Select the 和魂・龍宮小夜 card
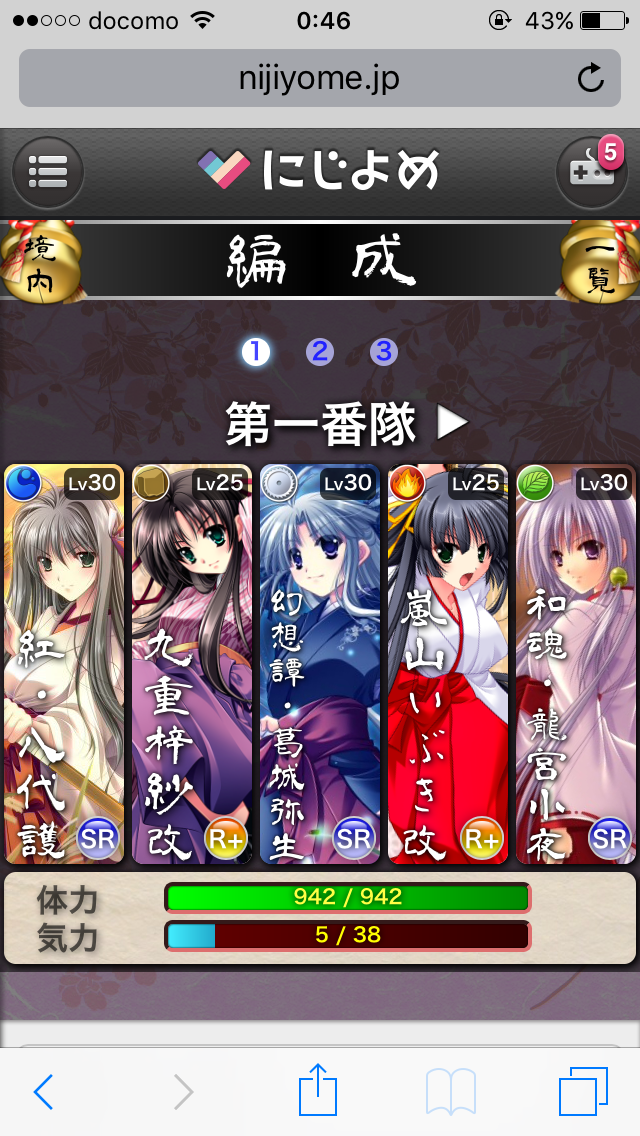 tap(576, 663)
